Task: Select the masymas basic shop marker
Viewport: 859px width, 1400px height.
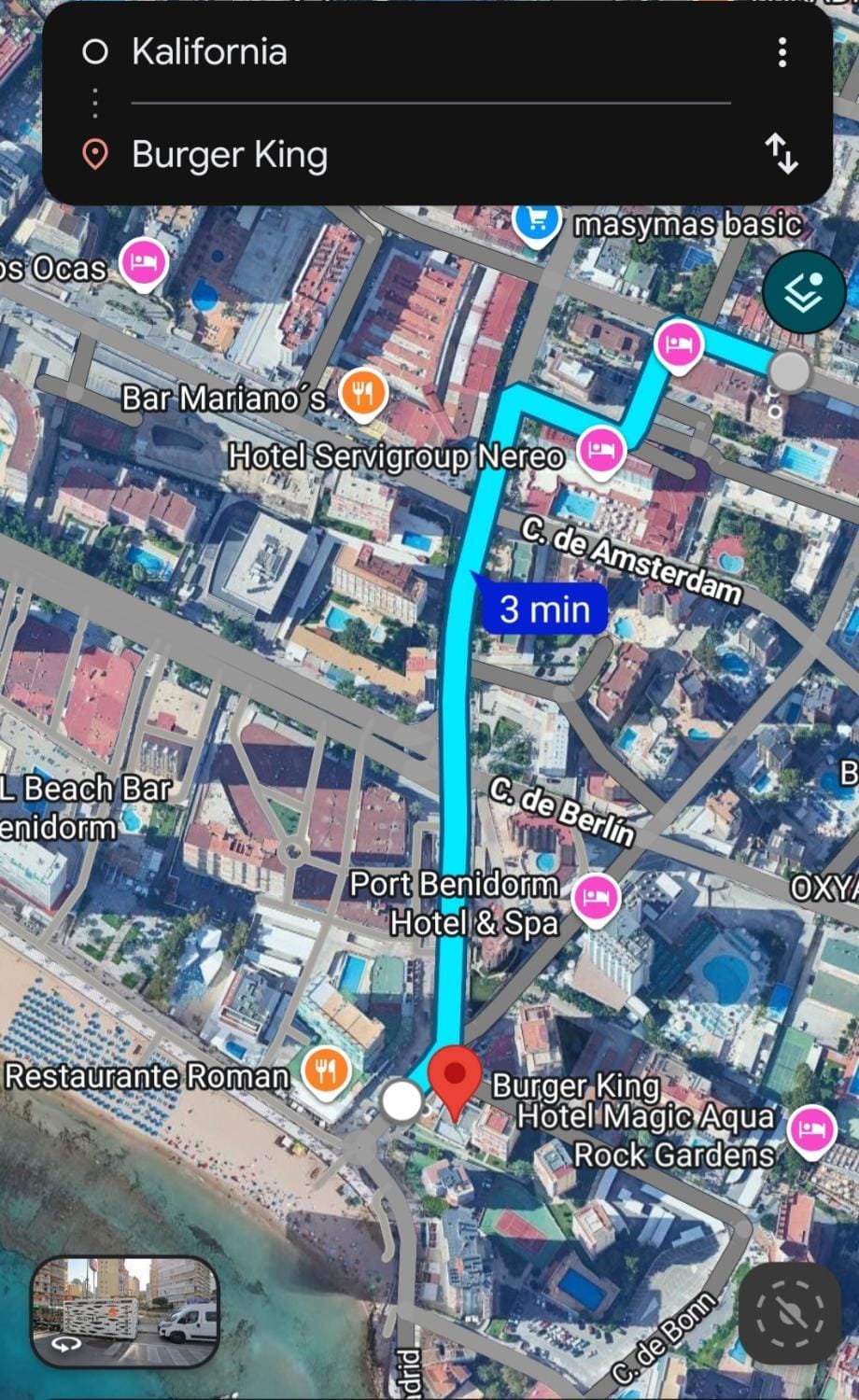Action: (537, 224)
